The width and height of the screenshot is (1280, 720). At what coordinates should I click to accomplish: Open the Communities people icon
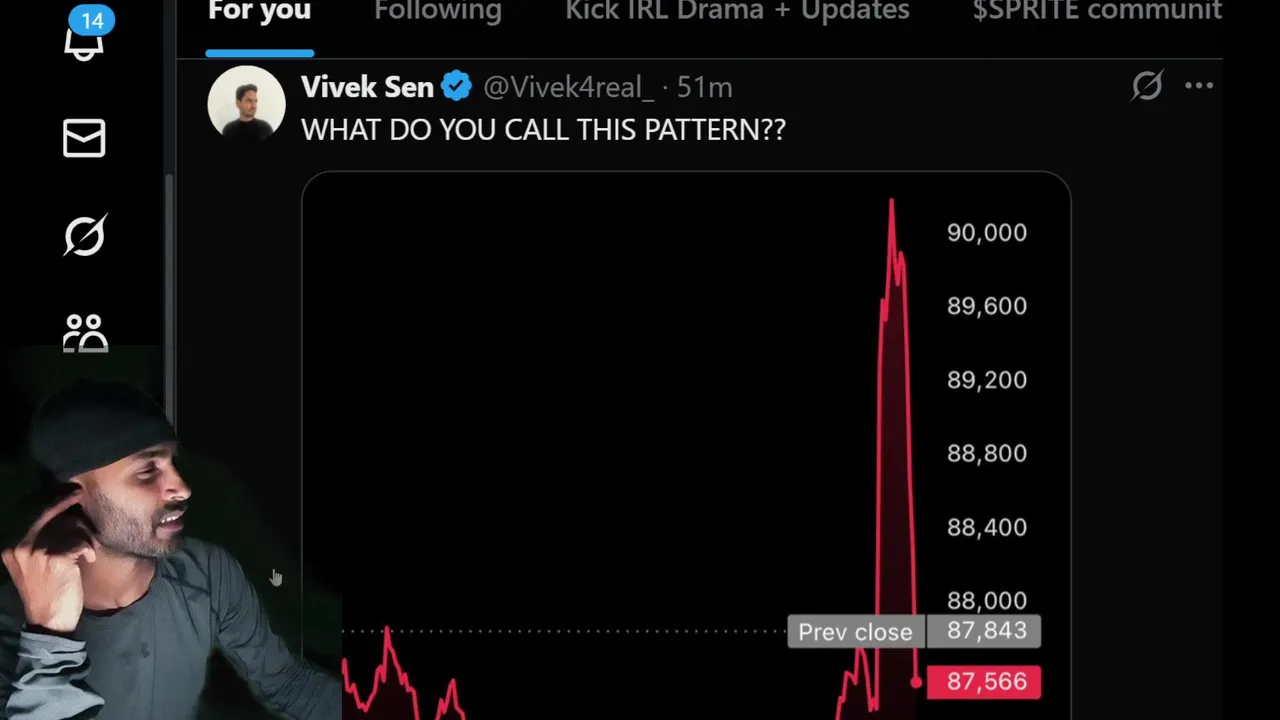click(85, 333)
